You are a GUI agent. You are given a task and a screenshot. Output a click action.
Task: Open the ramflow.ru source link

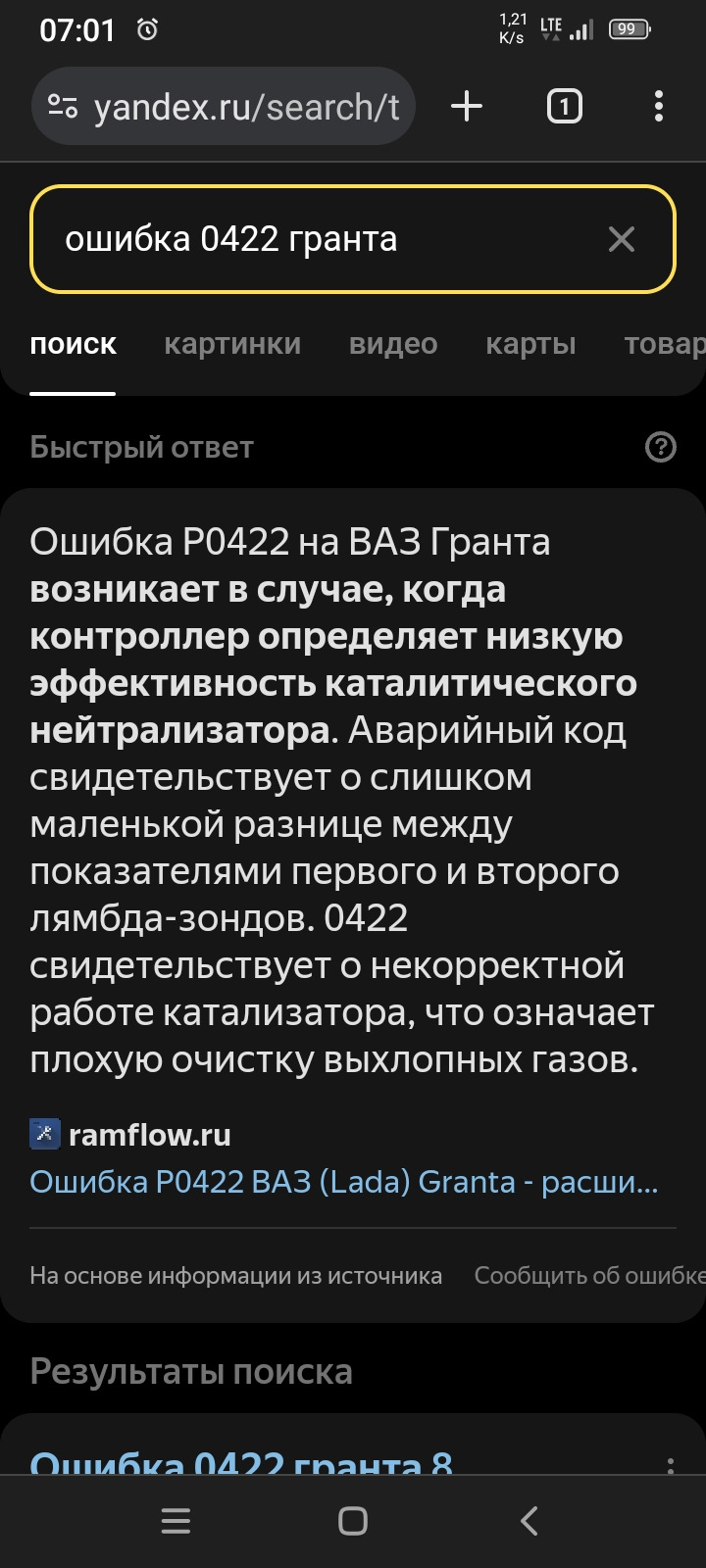(149, 1135)
